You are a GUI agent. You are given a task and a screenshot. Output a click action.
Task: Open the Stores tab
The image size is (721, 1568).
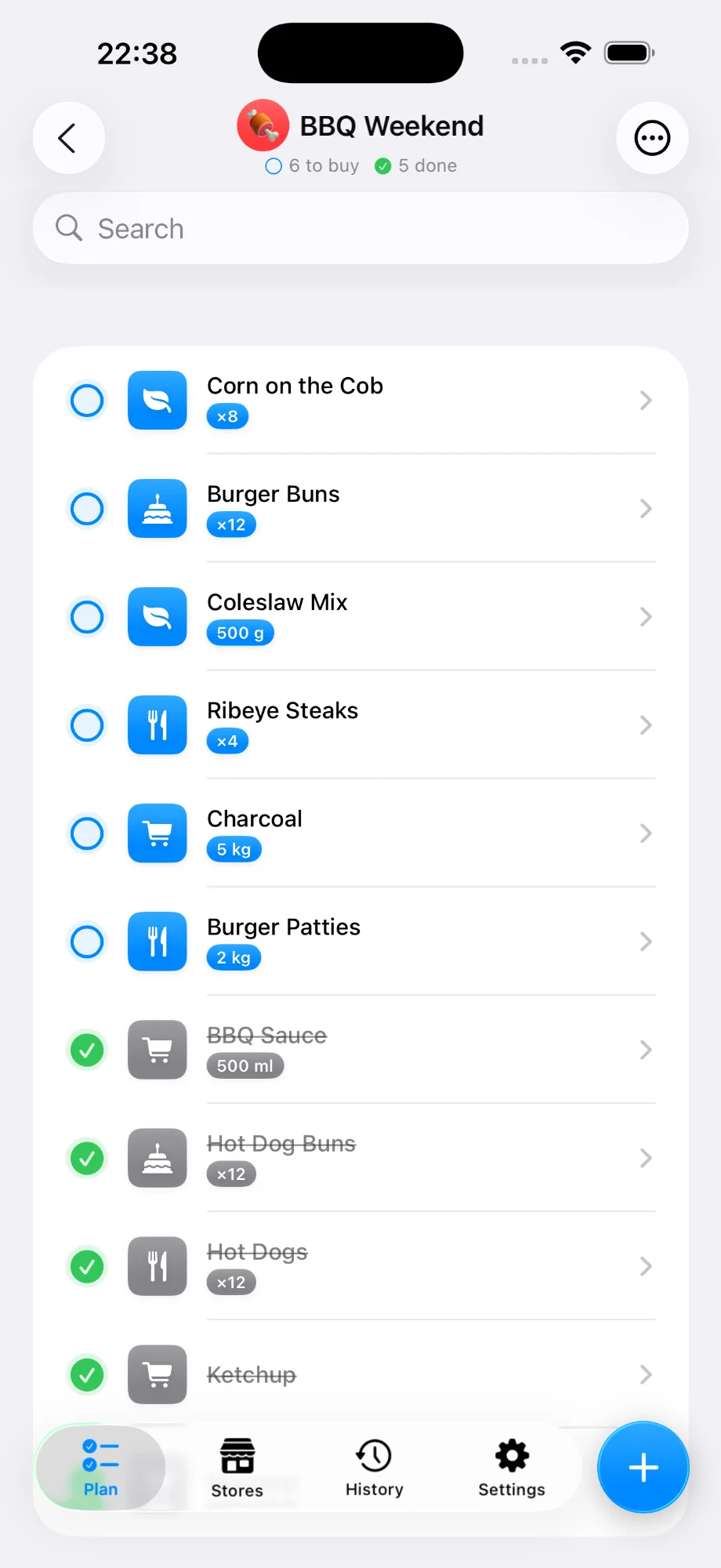coord(237,1466)
